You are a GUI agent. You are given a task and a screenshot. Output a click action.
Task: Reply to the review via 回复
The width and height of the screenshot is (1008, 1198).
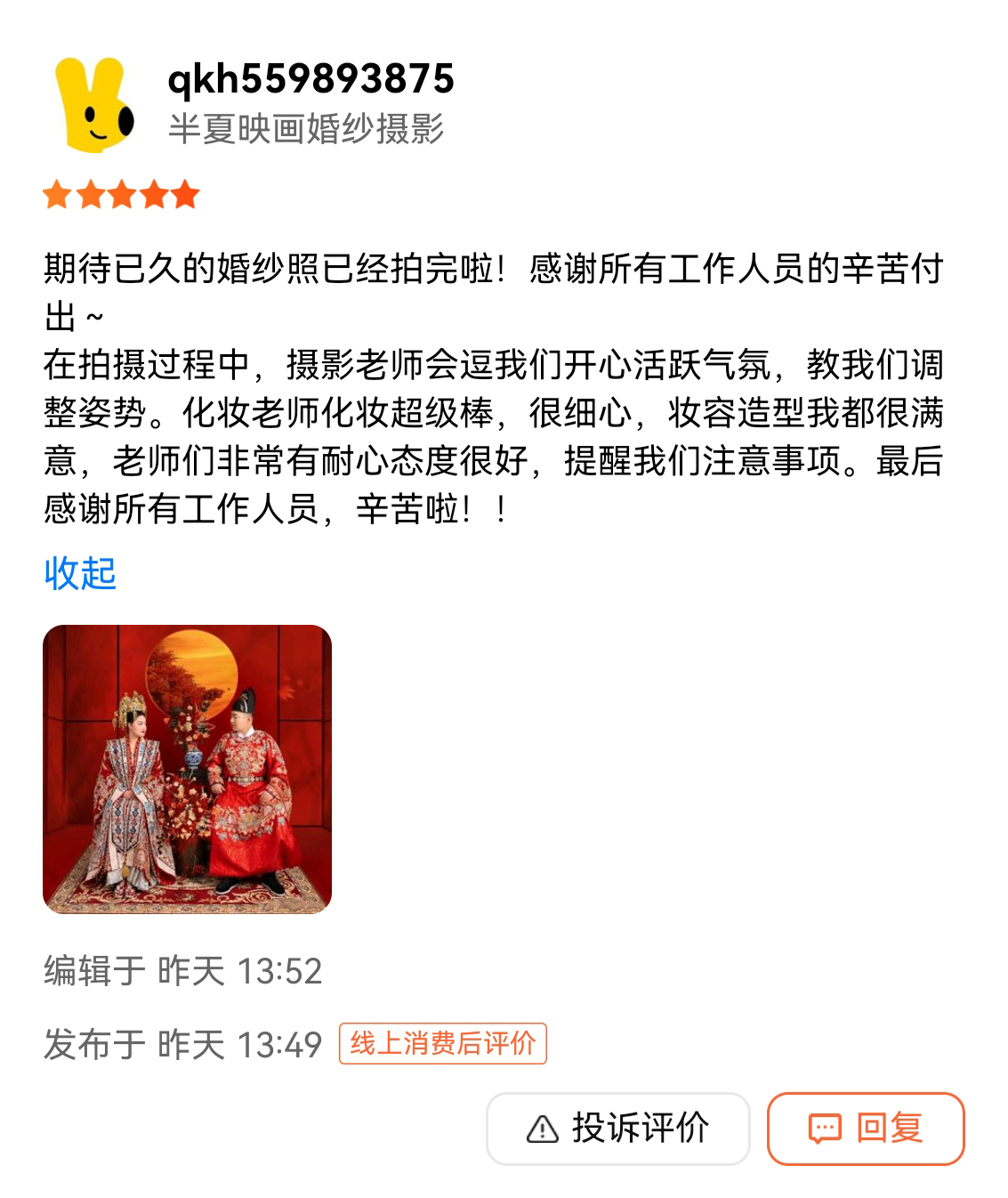point(866,1129)
